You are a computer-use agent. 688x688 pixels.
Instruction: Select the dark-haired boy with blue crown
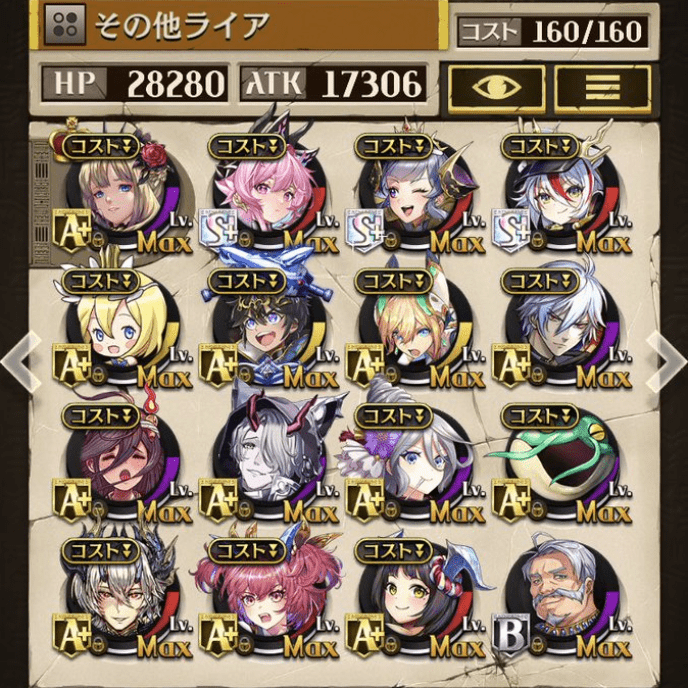click(265, 330)
